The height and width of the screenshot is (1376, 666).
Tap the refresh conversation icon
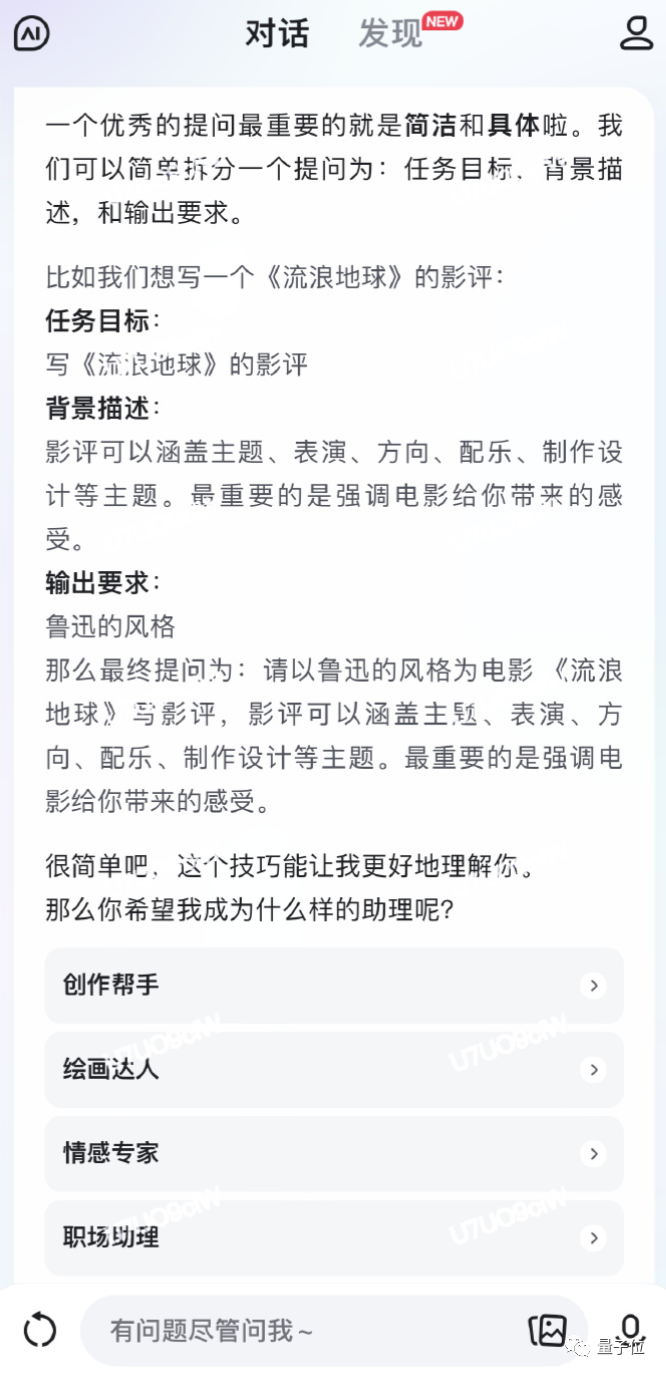pyautogui.click(x=40, y=1330)
